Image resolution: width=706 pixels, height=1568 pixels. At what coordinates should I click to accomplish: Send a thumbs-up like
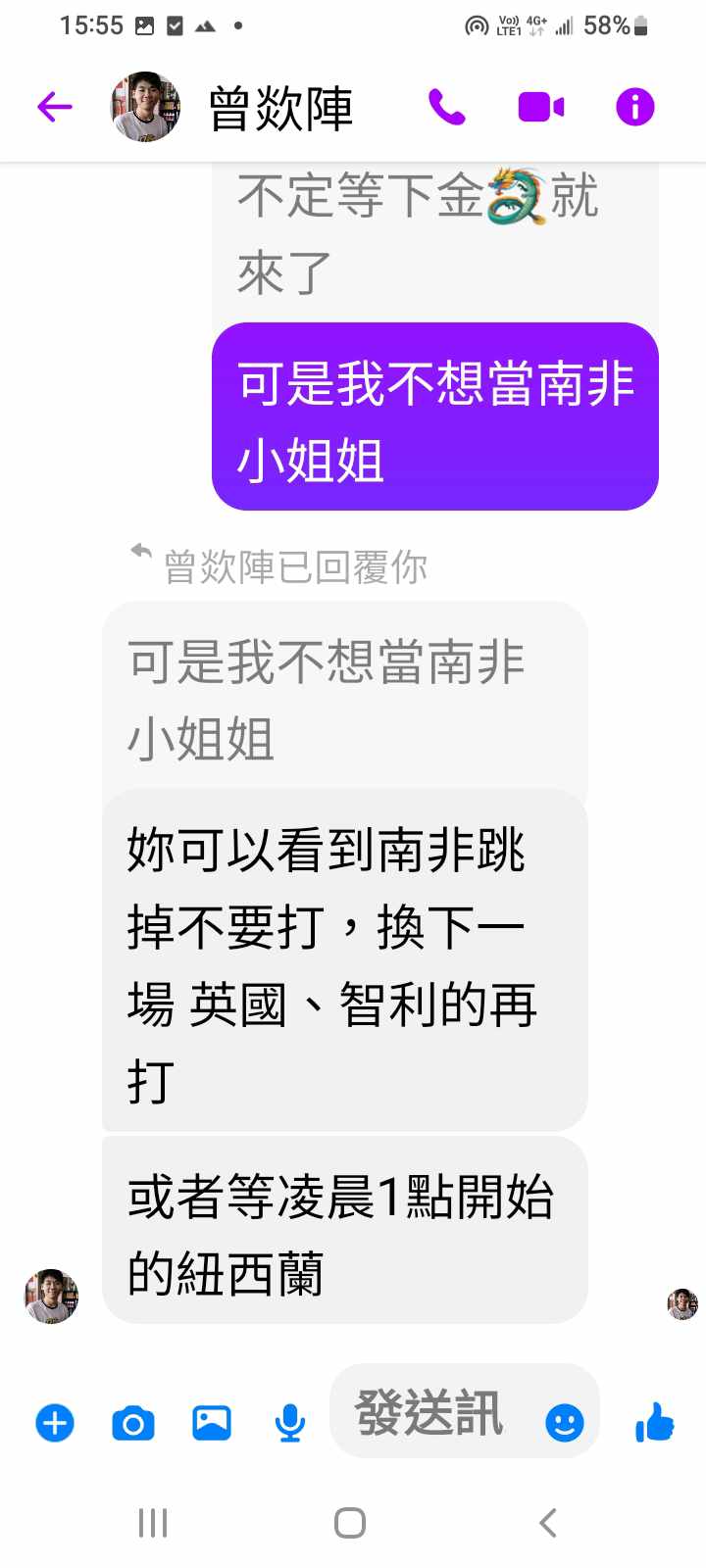click(x=654, y=1422)
